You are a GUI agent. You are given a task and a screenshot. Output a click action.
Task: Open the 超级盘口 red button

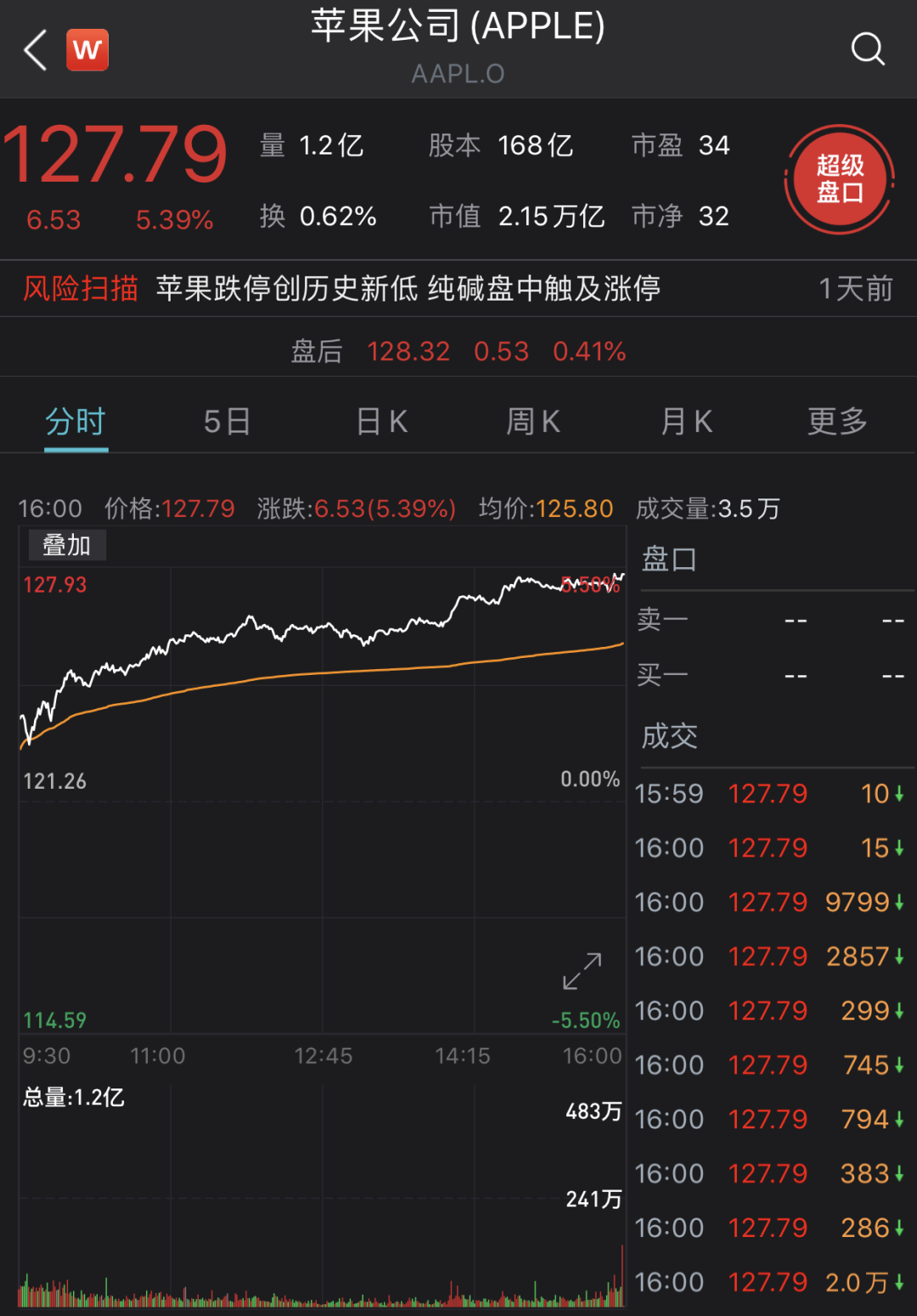[839, 179]
